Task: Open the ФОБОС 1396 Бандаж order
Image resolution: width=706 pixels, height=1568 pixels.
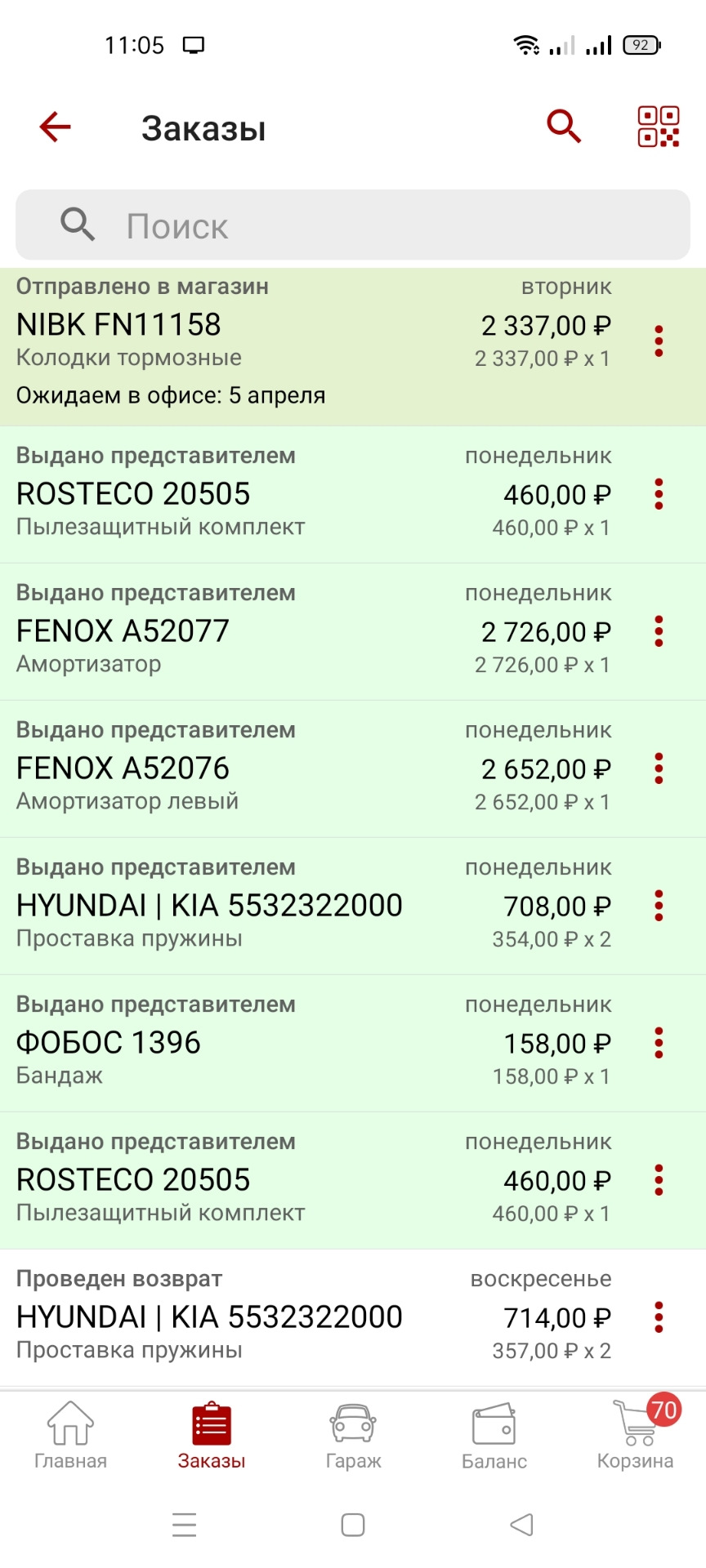Action: (353, 1043)
